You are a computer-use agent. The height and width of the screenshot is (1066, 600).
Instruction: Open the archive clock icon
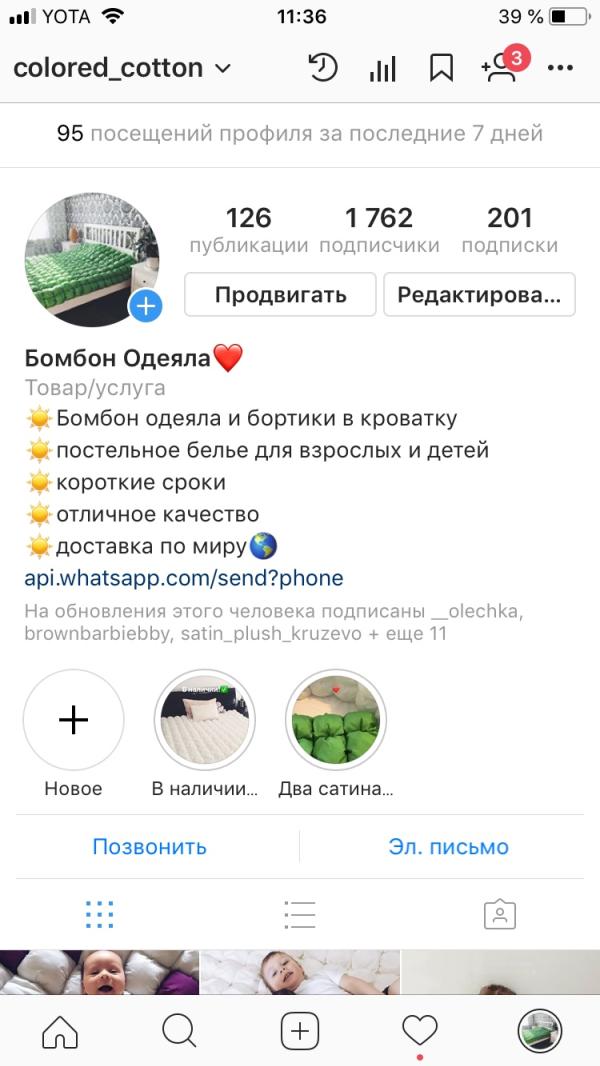[323, 68]
